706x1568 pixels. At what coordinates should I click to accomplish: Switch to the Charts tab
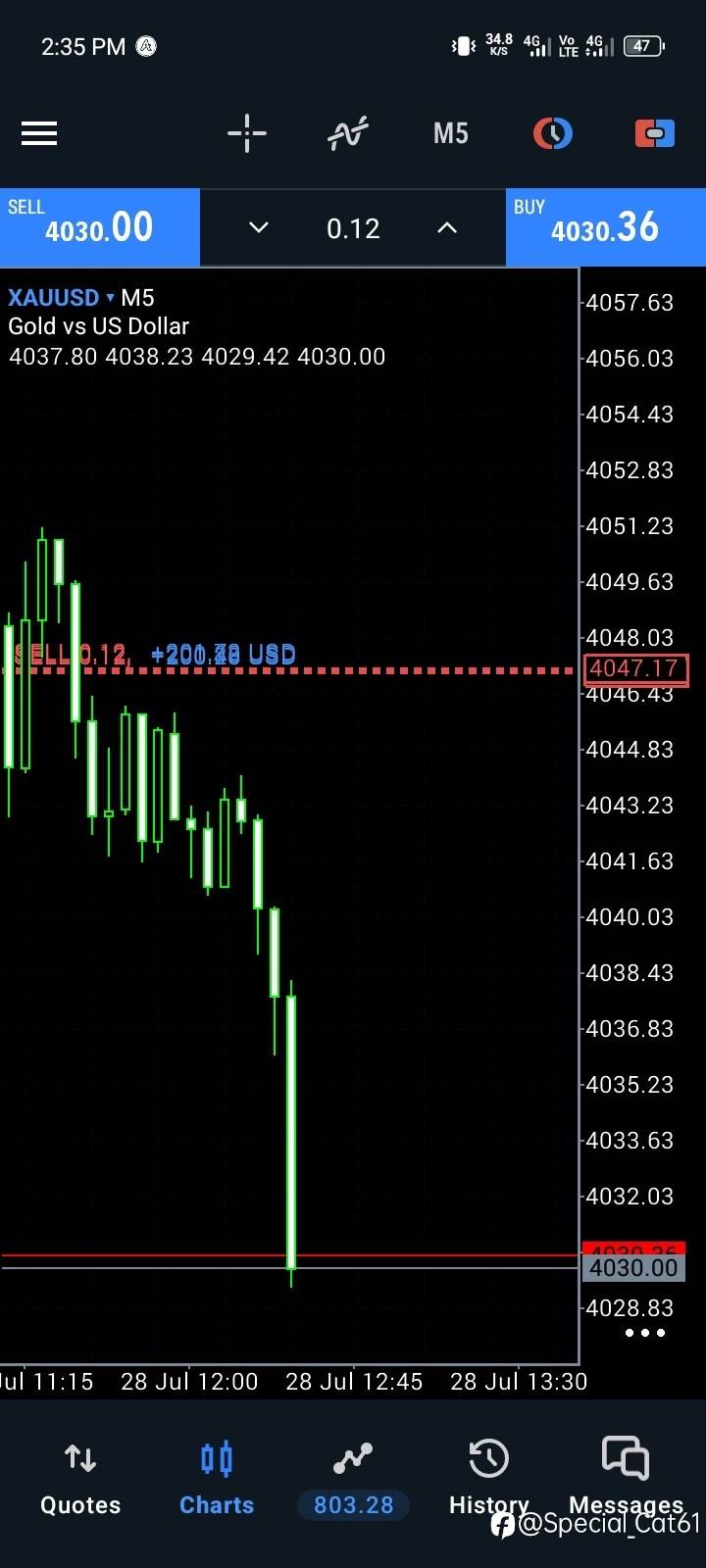coord(217,1480)
